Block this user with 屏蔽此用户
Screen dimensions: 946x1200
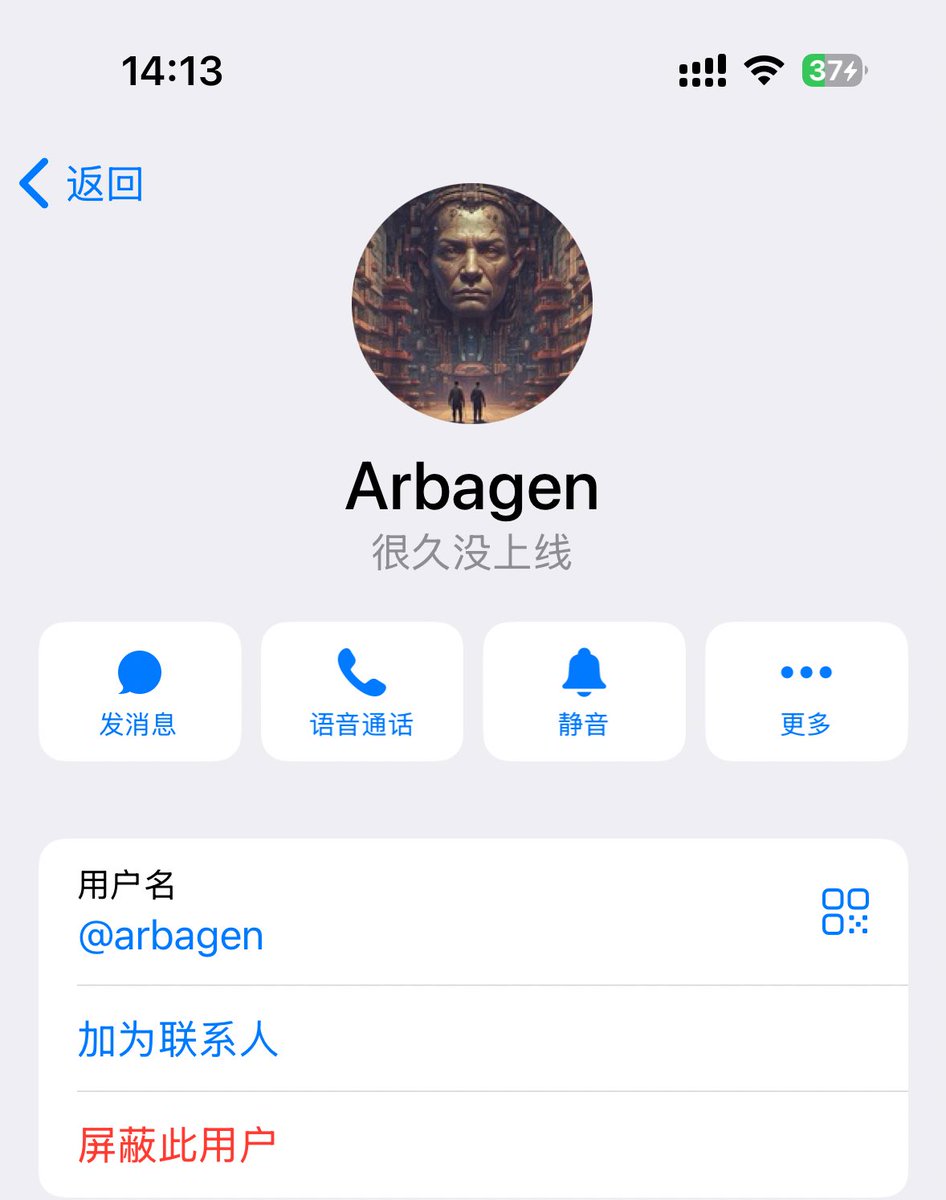(x=177, y=1145)
